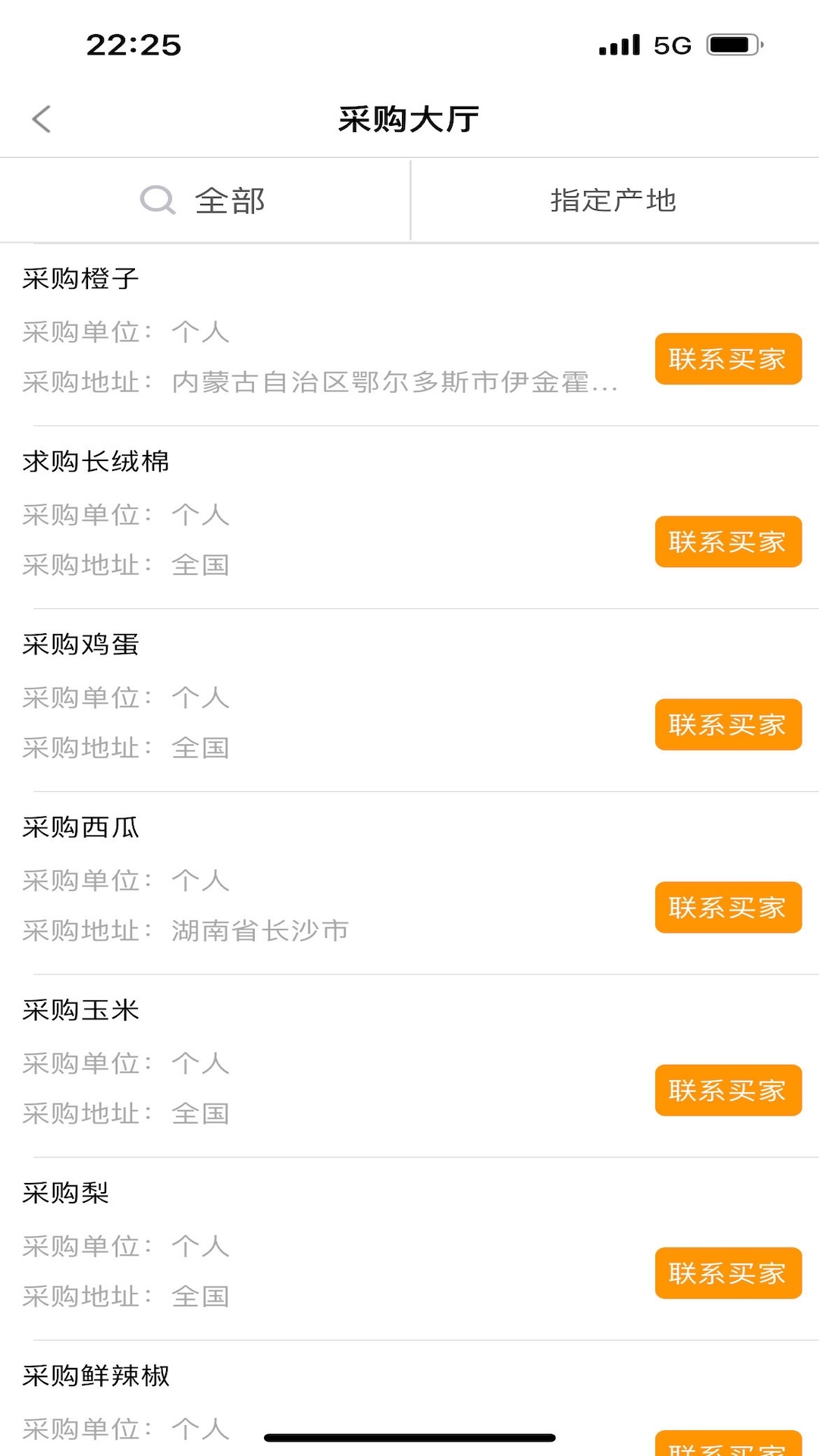Image resolution: width=819 pixels, height=1456 pixels.
Task: Check the 5G network indicator
Action: pyautogui.click(x=670, y=45)
